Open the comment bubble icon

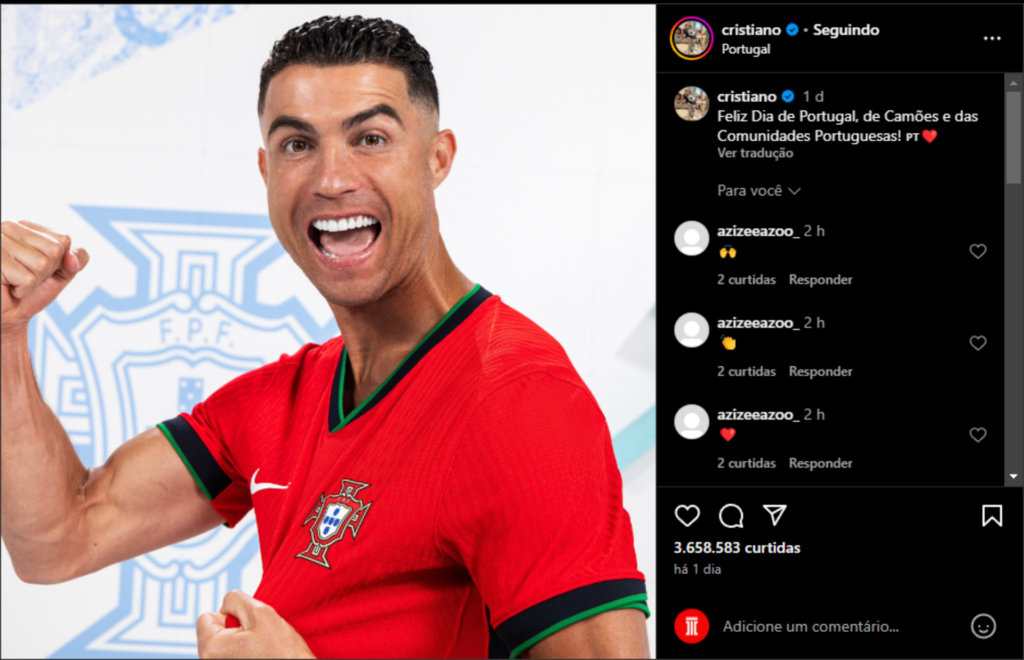click(x=731, y=515)
